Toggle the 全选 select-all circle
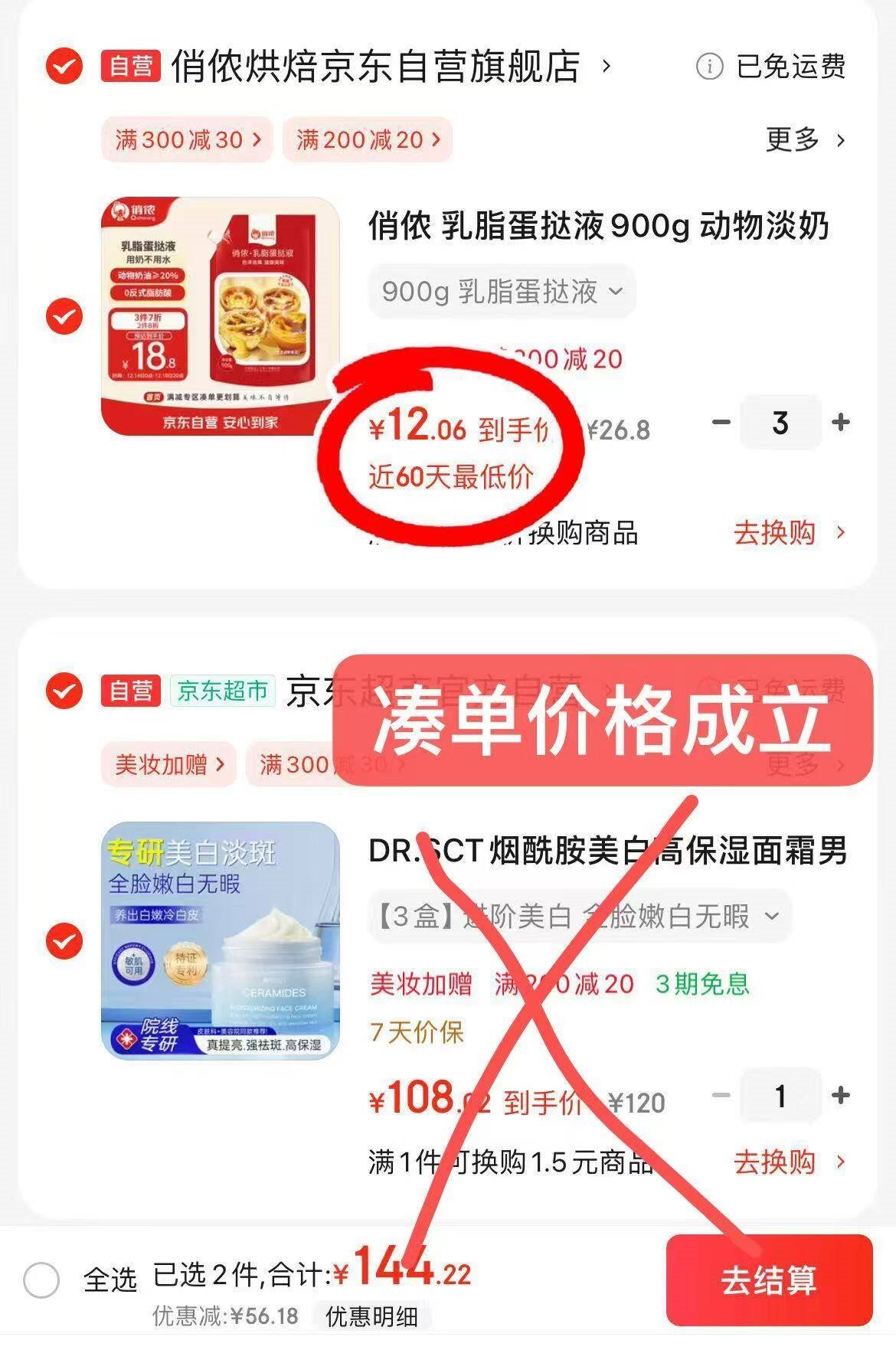Screen dimensions: 896x1350 pos(41,1280)
